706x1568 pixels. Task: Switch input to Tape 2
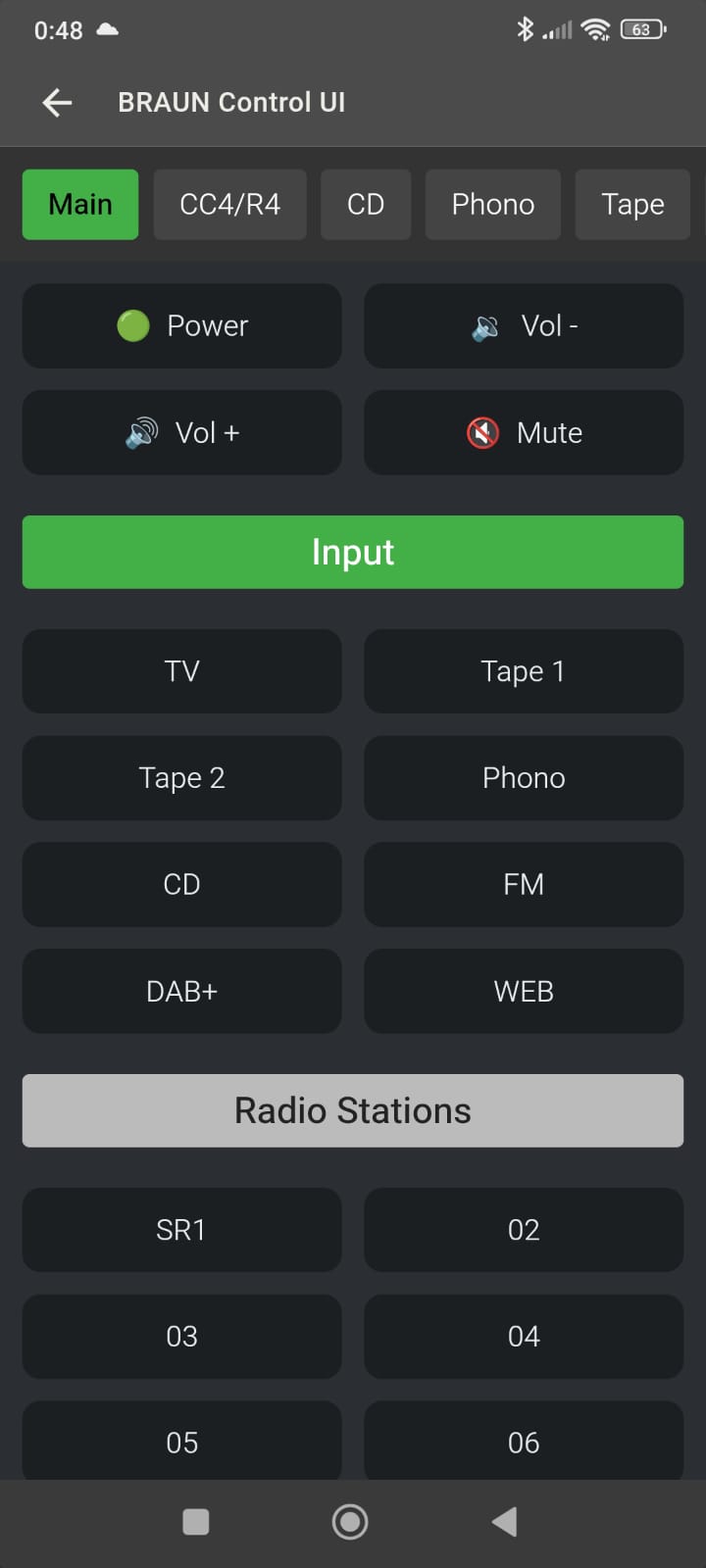click(x=181, y=778)
